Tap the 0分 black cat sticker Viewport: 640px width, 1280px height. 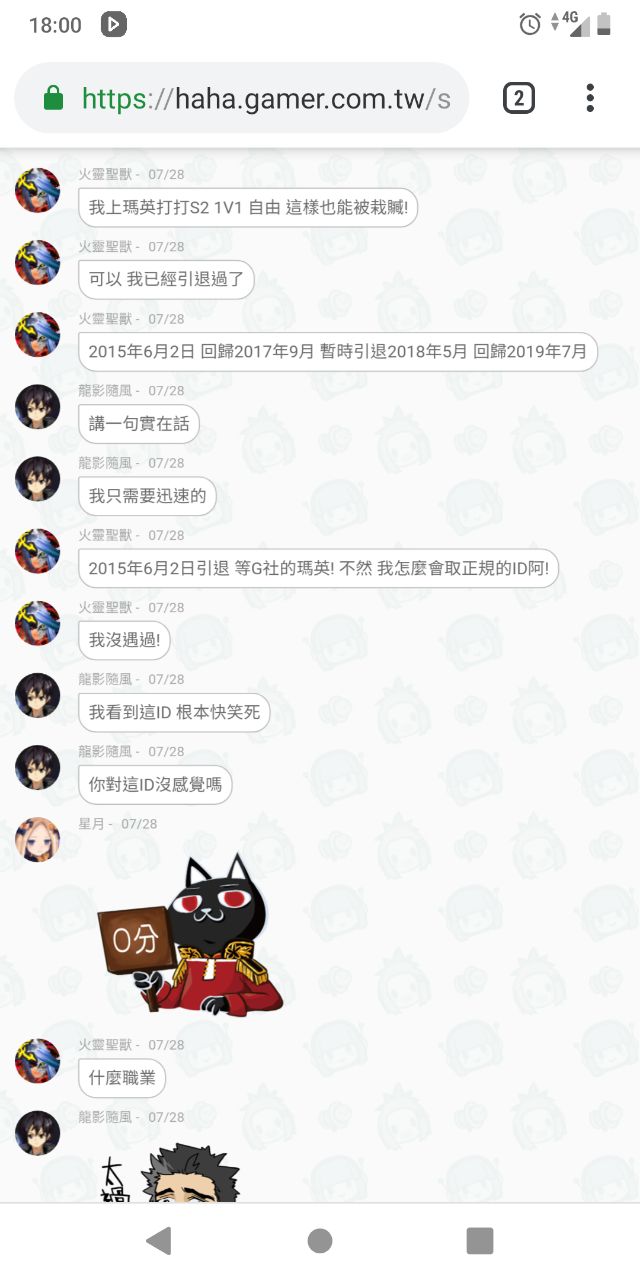click(190, 933)
